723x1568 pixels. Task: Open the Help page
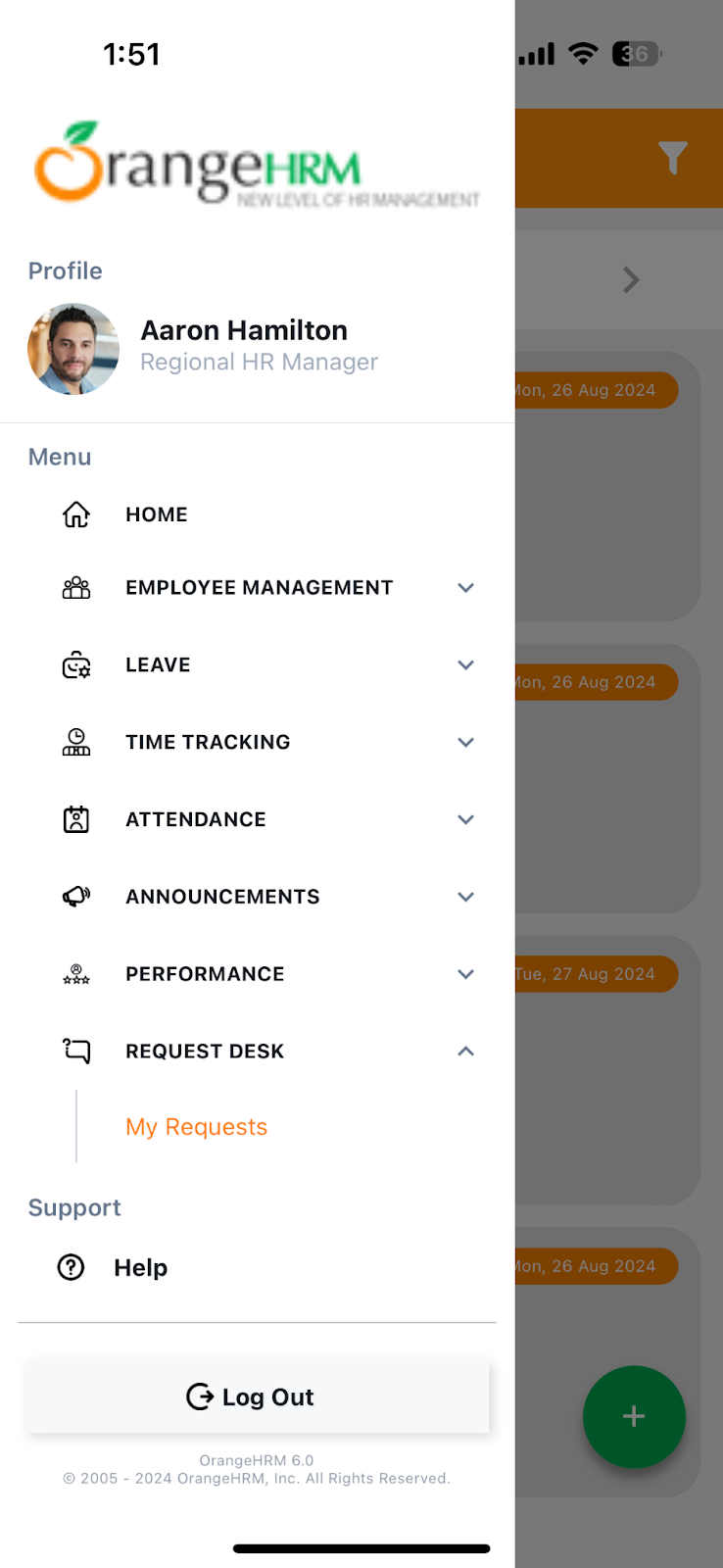(112, 1267)
